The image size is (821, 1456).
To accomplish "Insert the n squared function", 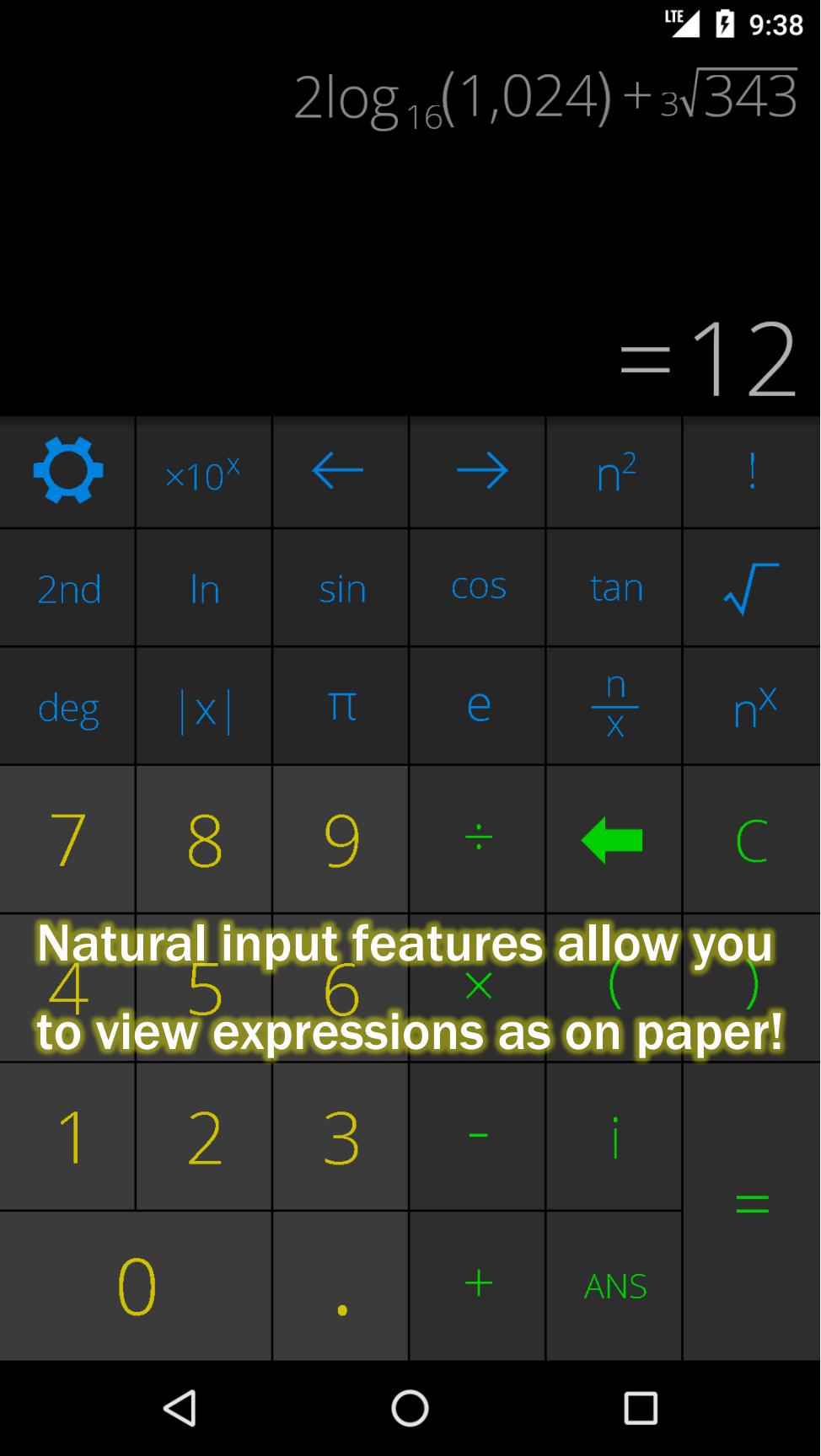I will [x=615, y=473].
